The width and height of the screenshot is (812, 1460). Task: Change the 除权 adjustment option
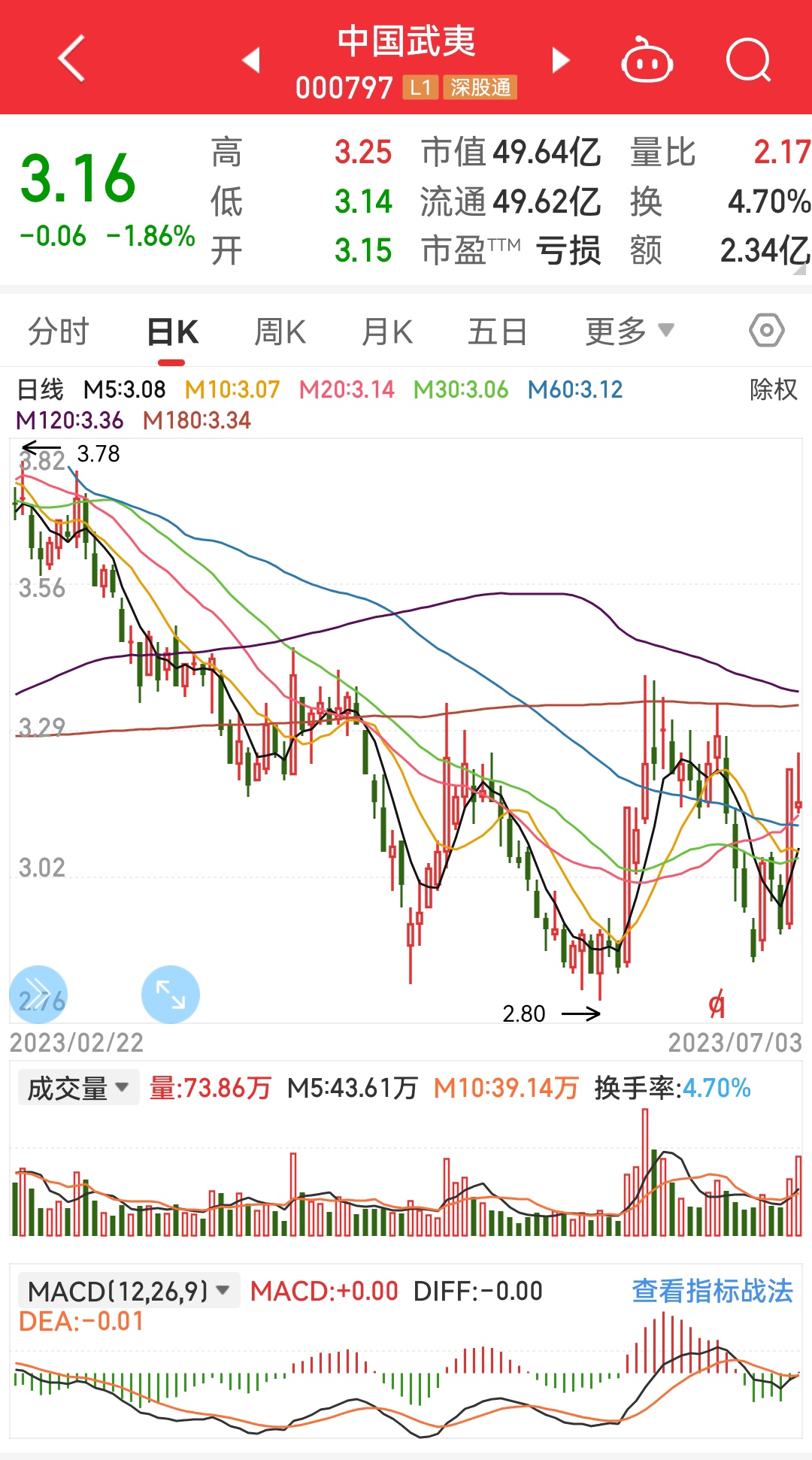click(x=774, y=389)
